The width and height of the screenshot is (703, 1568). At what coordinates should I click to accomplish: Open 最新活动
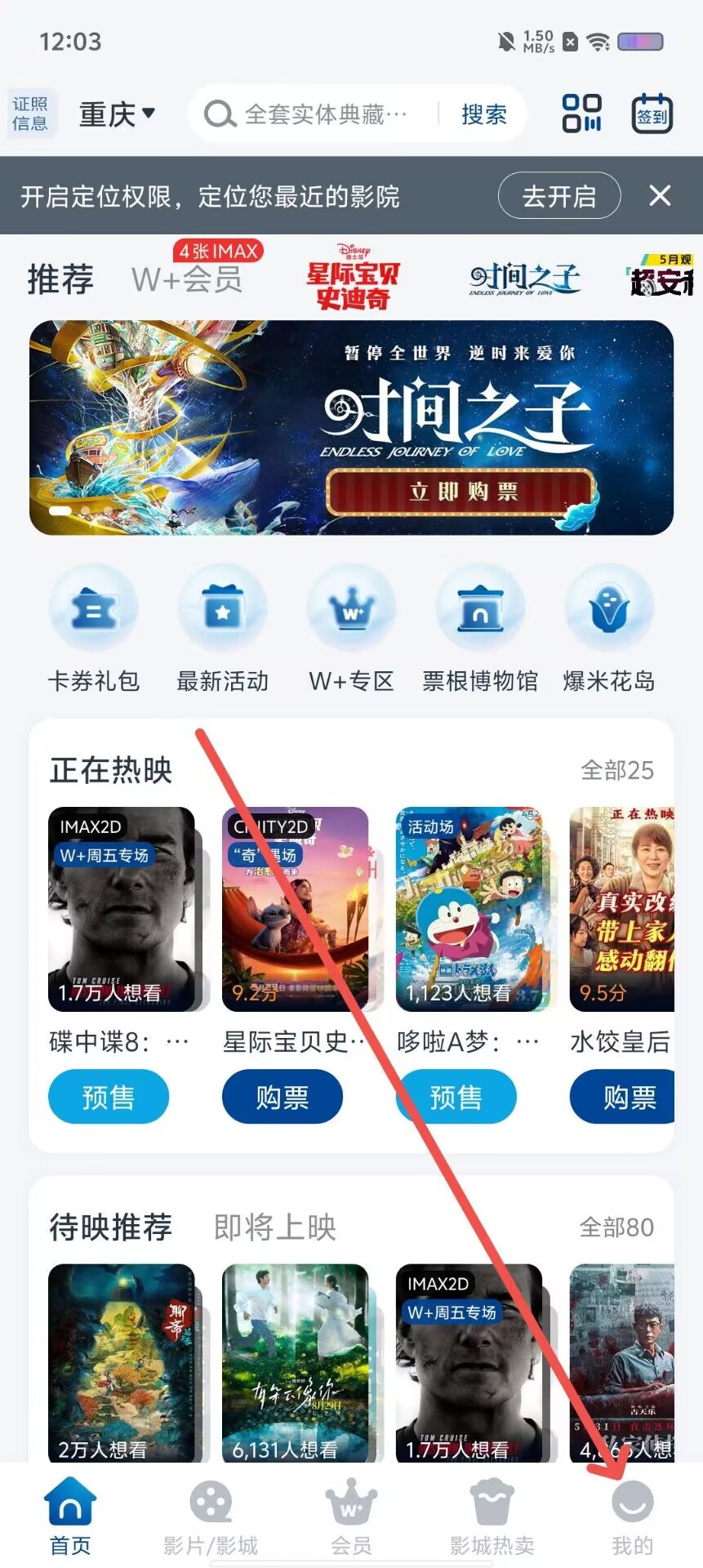(x=222, y=630)
